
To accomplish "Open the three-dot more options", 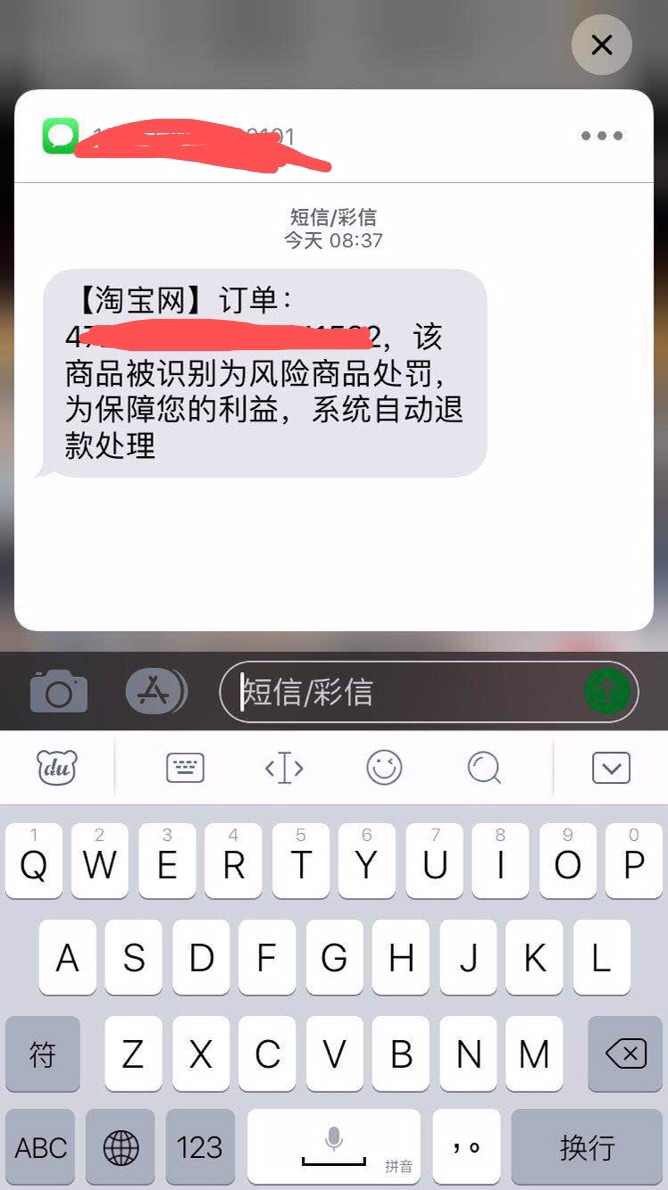I will click(x=601, y=136).
